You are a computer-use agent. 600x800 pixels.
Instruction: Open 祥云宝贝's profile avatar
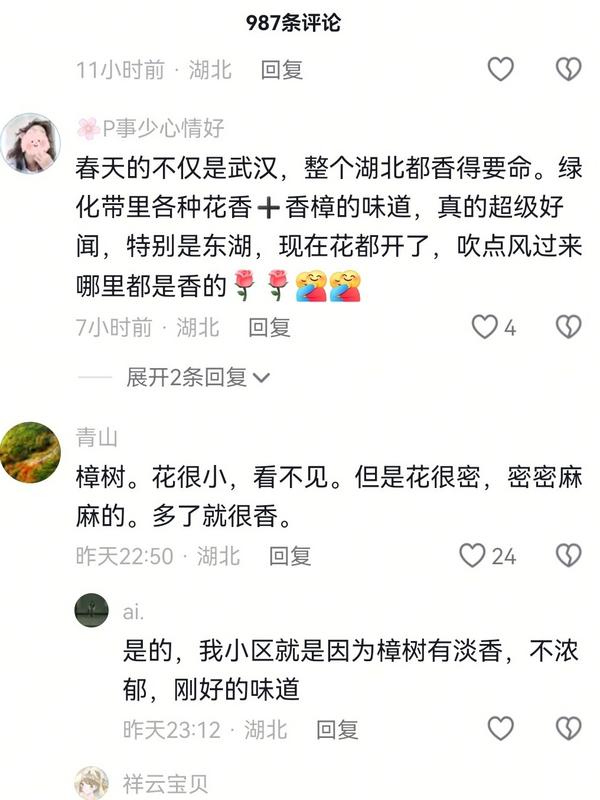pos(93,783)
